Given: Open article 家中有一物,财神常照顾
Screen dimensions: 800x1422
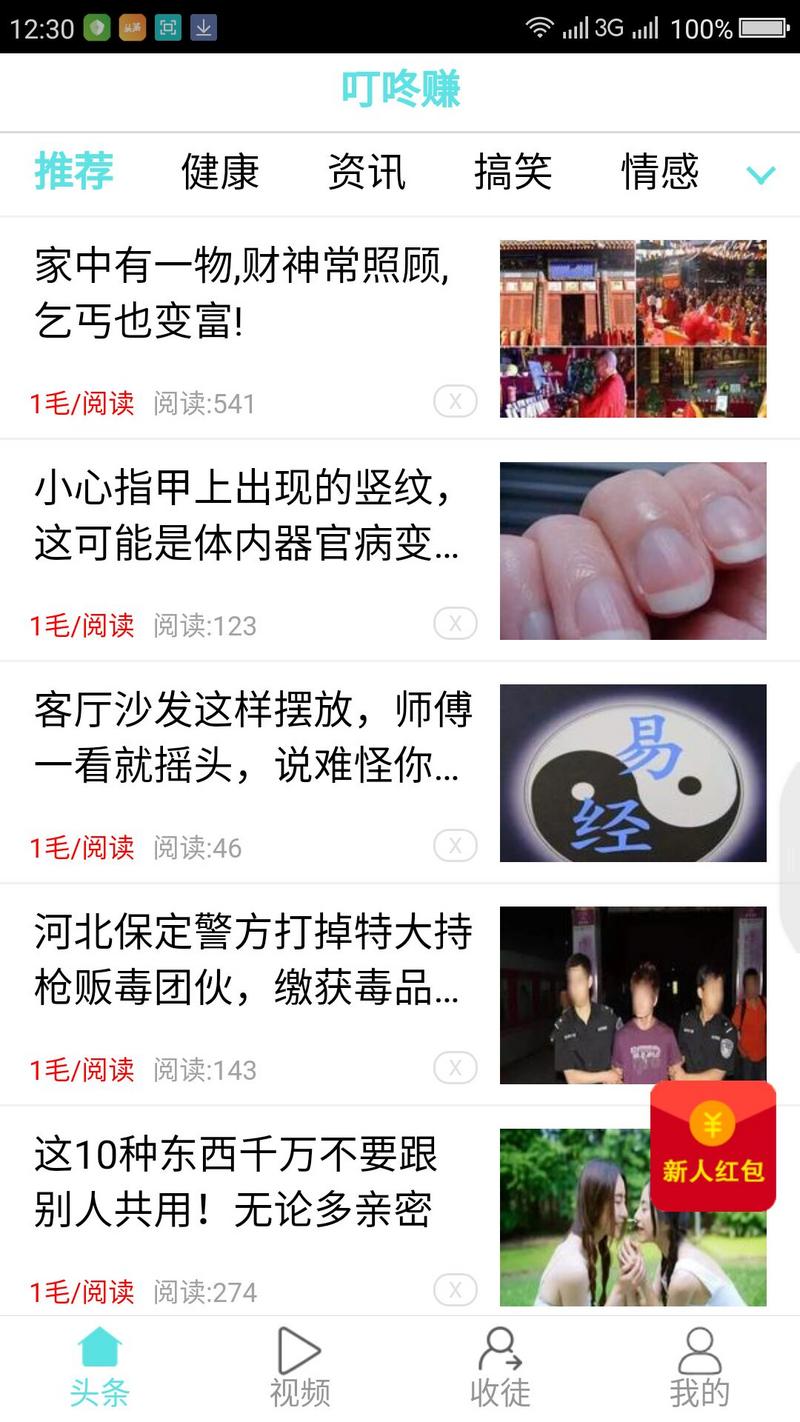Looking at the screenshot, I should [242, 296].
